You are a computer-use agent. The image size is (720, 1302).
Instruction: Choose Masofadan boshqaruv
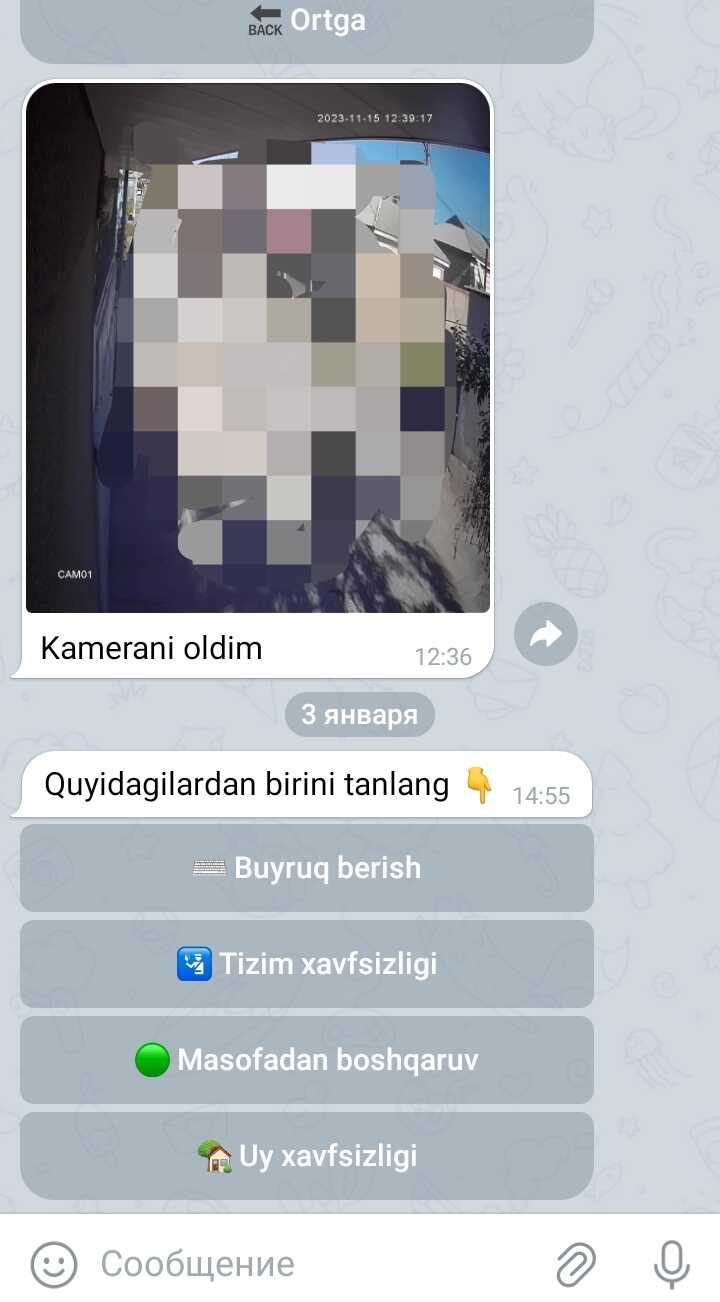coord(307,1060)
